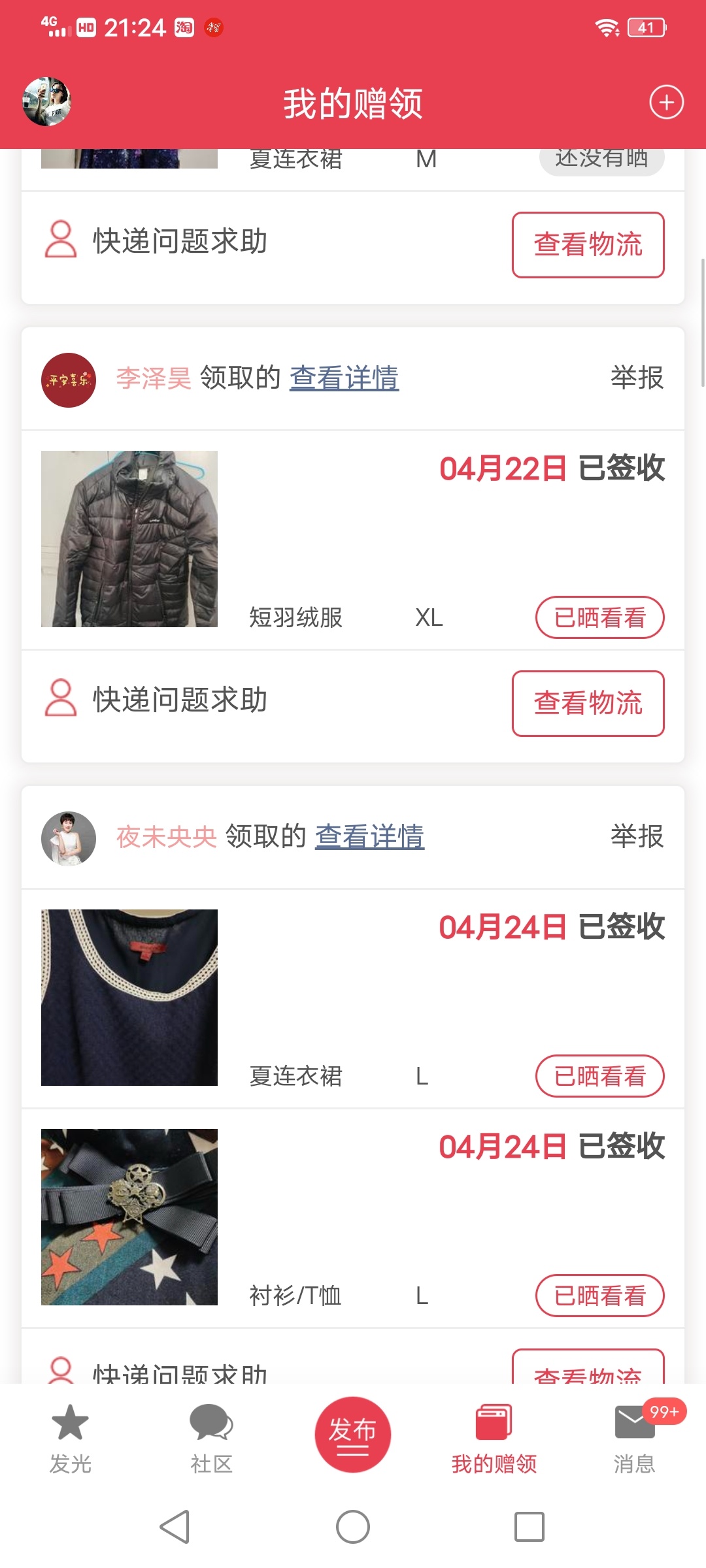Open the 短羽绒服 jacket photo
The image size is (706, 1568).
coord(129,539)
